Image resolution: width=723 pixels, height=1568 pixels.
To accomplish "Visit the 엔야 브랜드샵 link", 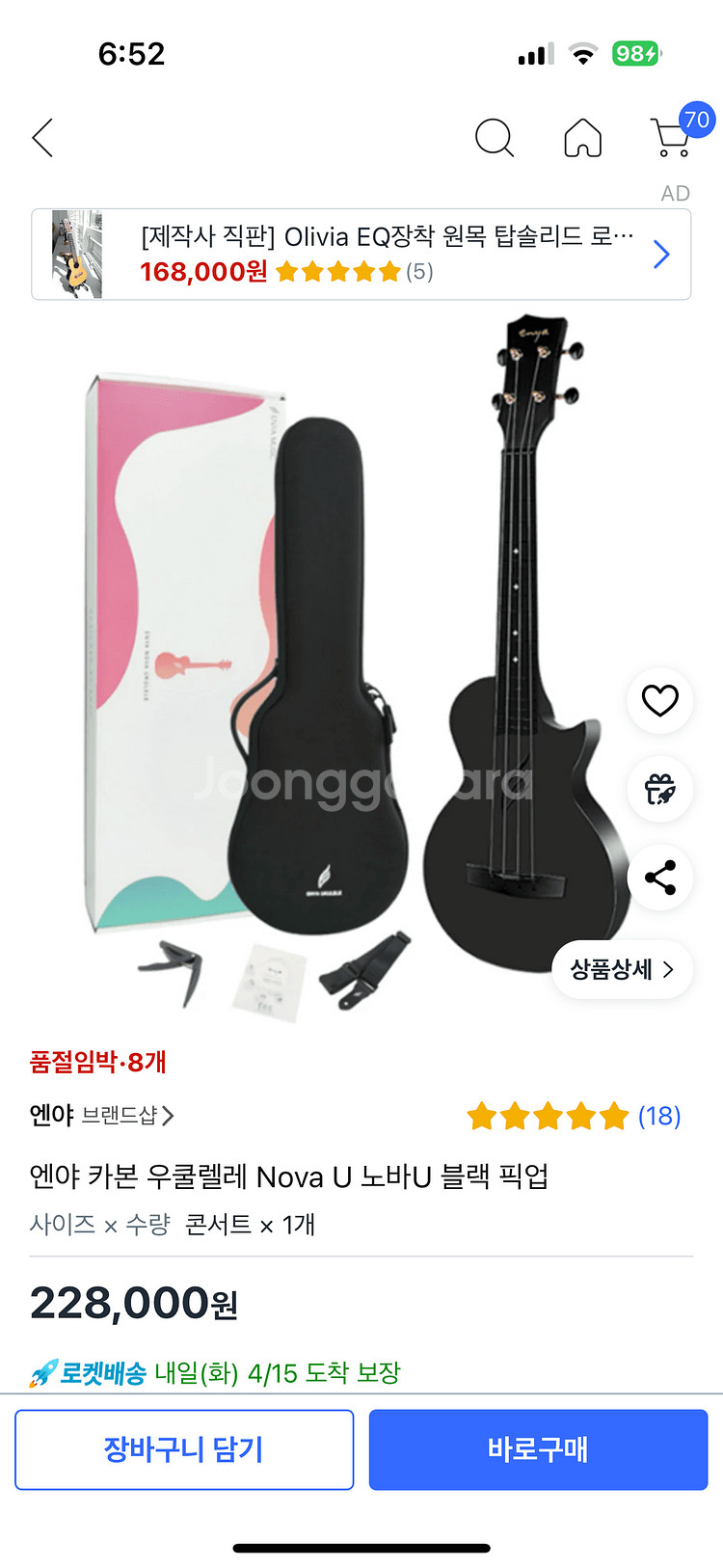I will 101,1116.
